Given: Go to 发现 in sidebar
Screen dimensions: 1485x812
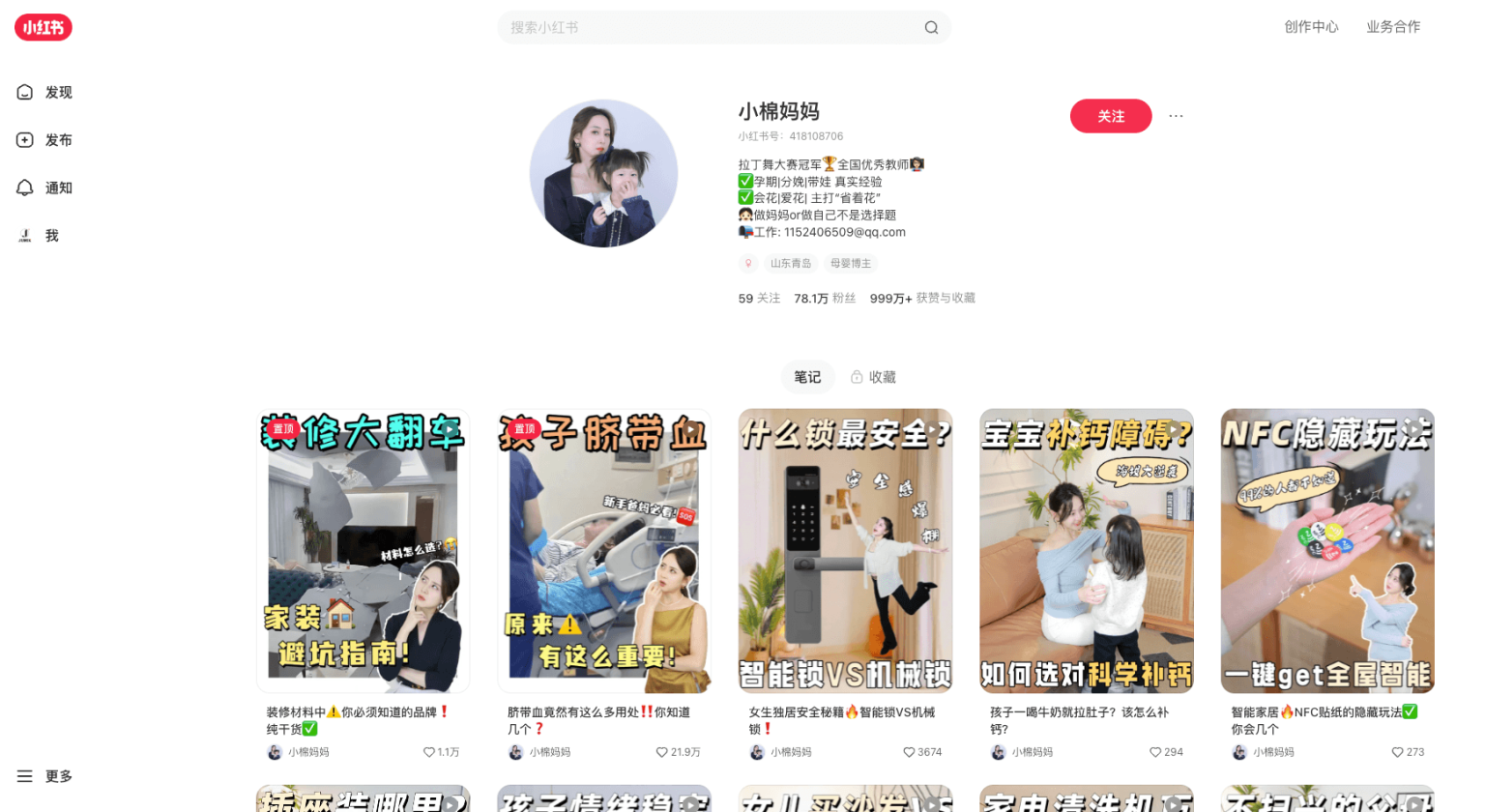Looking at the screenshot, I should pos(44,92).
